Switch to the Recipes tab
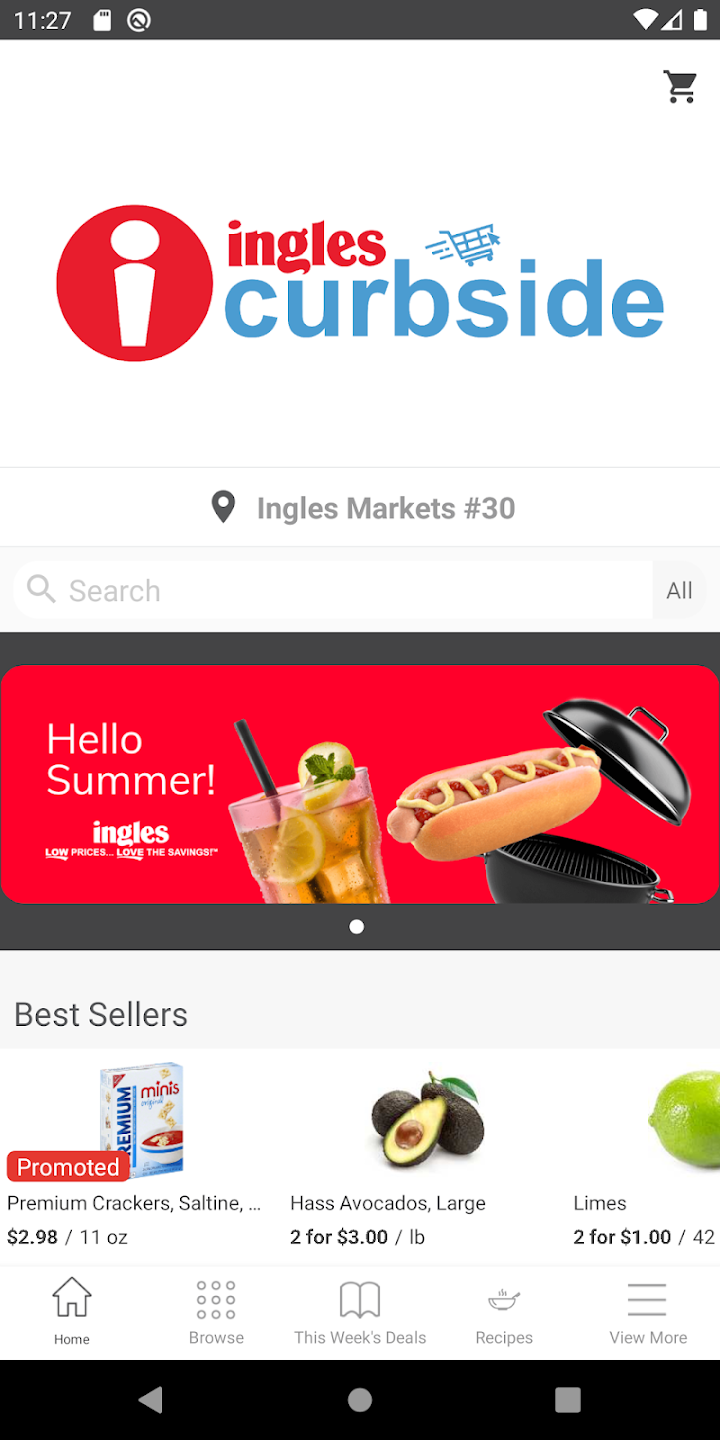The image size is (720, 1440). [x=504, y=1312]
